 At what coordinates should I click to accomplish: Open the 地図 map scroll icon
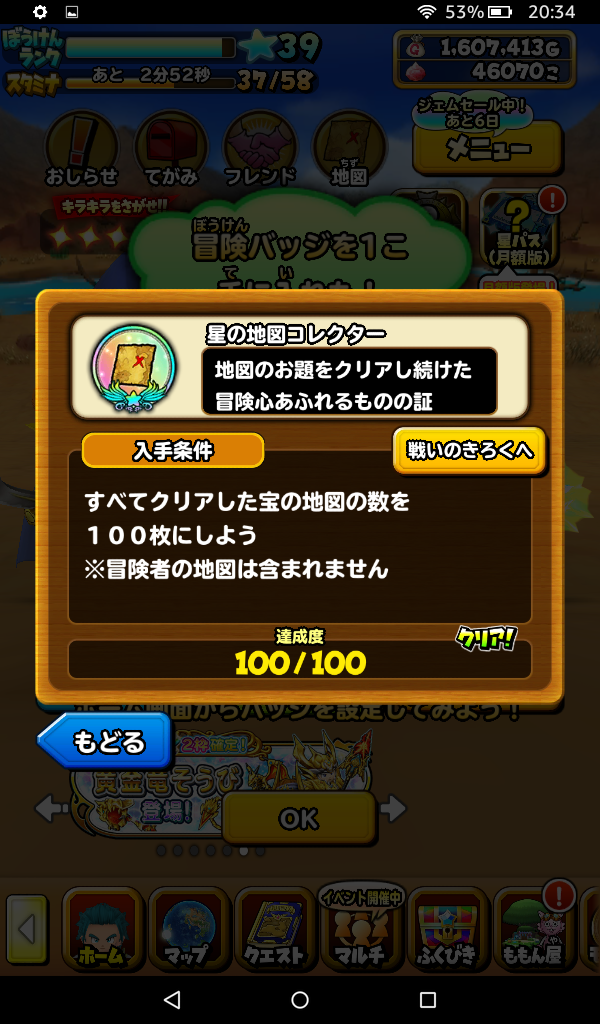tap(349, 148)
